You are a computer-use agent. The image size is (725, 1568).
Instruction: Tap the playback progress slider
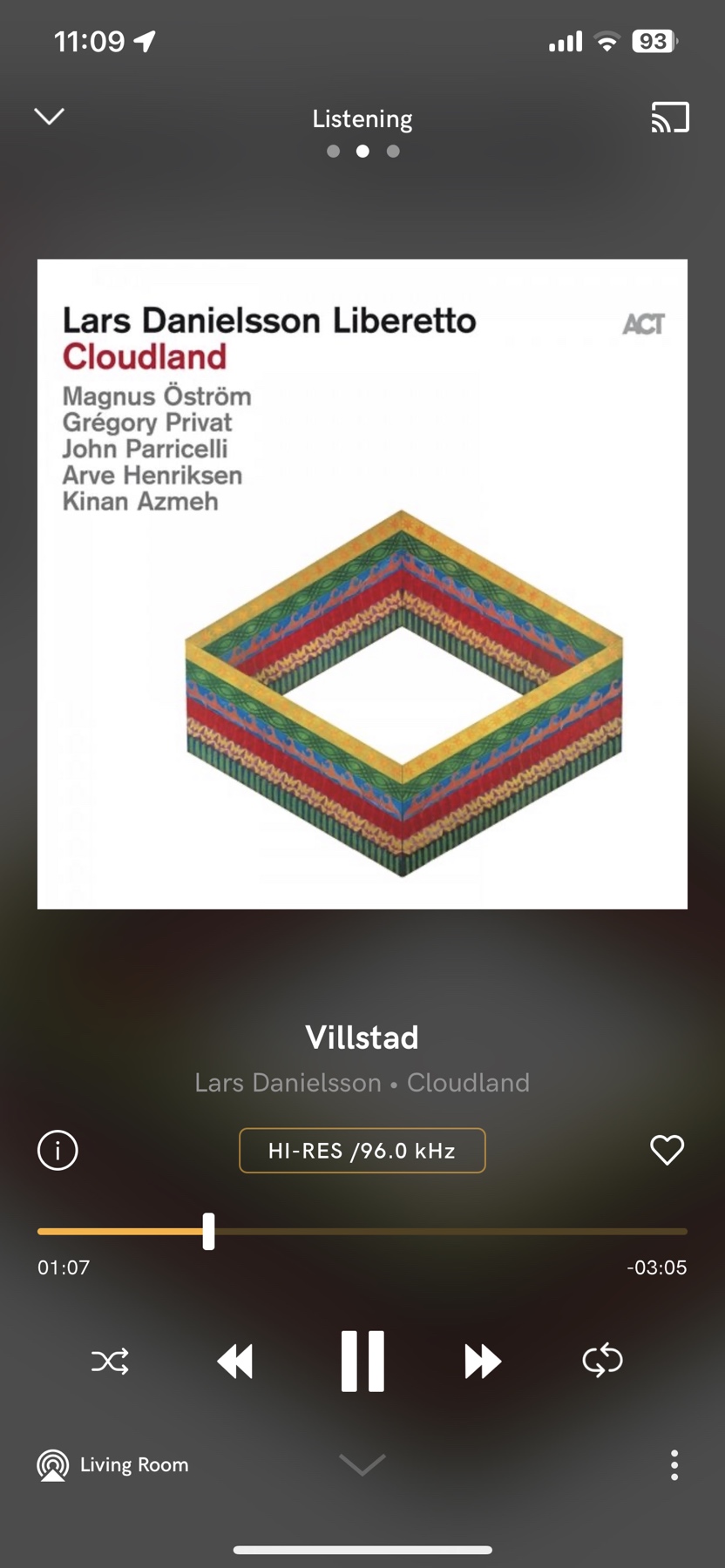362,1231
